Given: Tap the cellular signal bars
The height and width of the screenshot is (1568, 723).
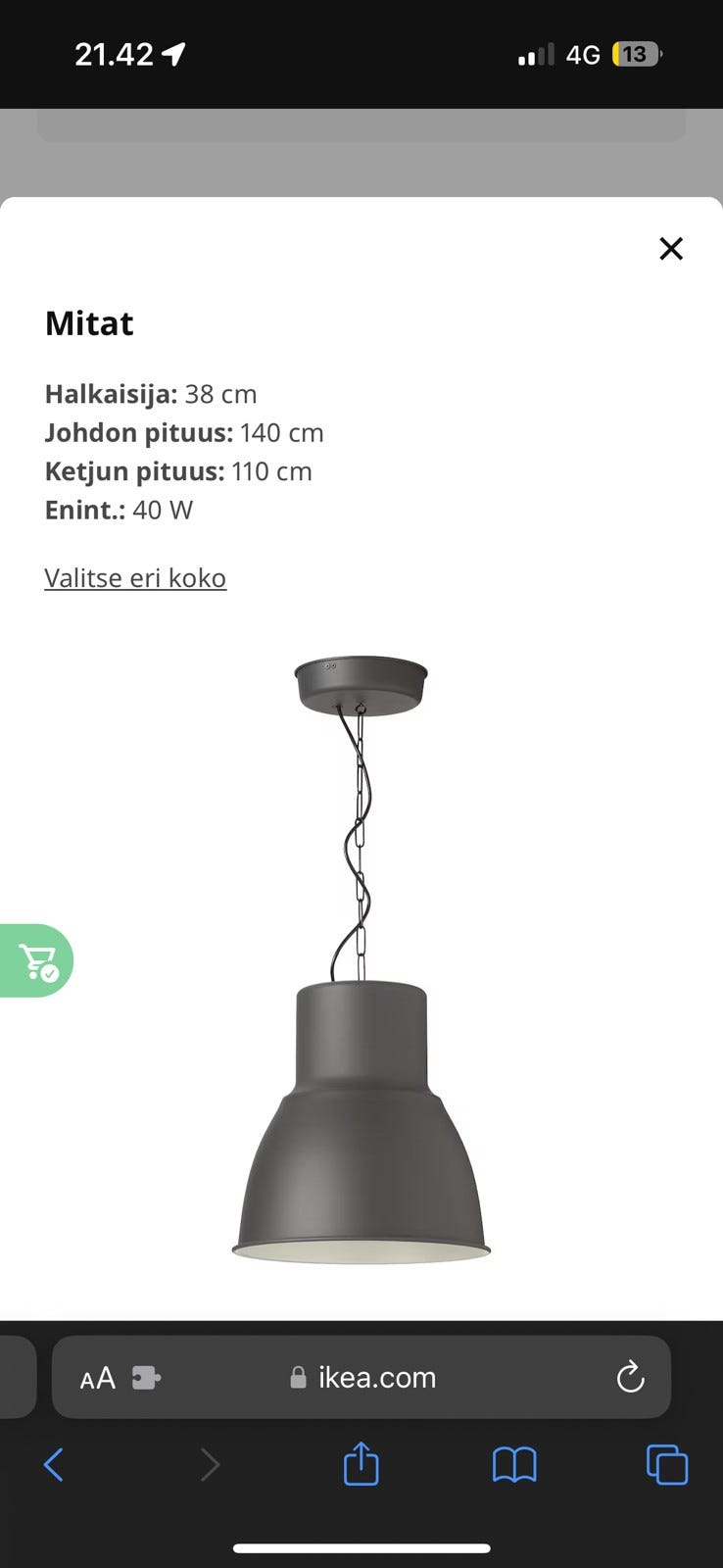Looking at the screenshot, I should click(x=534, y=54).
